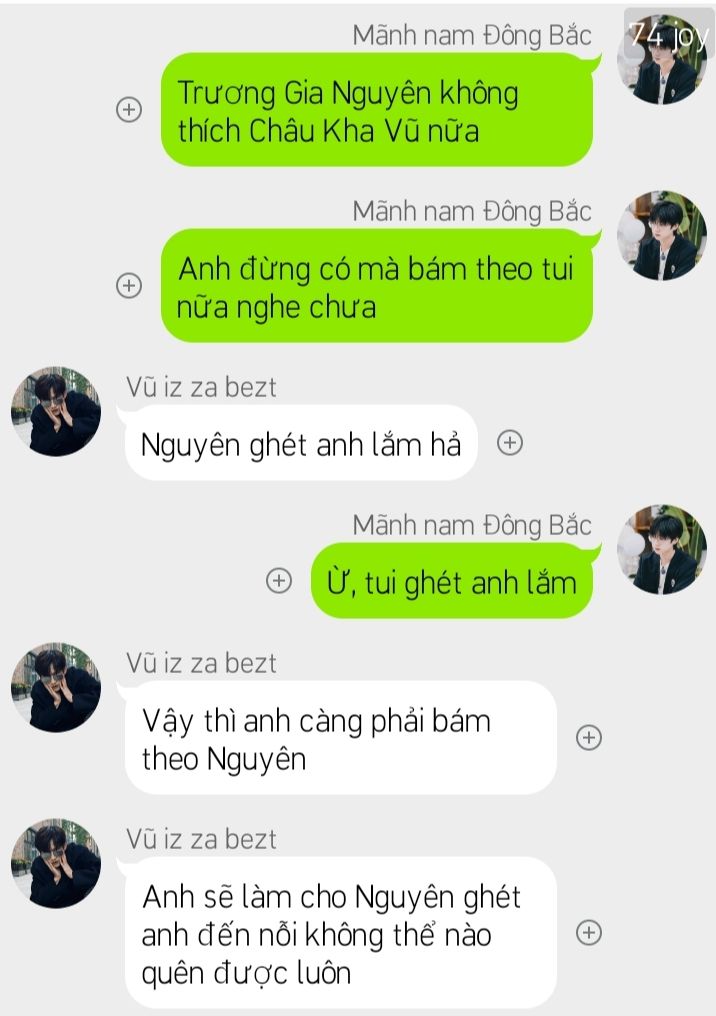View Mãnh nam Đông Bắc avatar beside "Anh đừng có"

(x=661, y=236)
